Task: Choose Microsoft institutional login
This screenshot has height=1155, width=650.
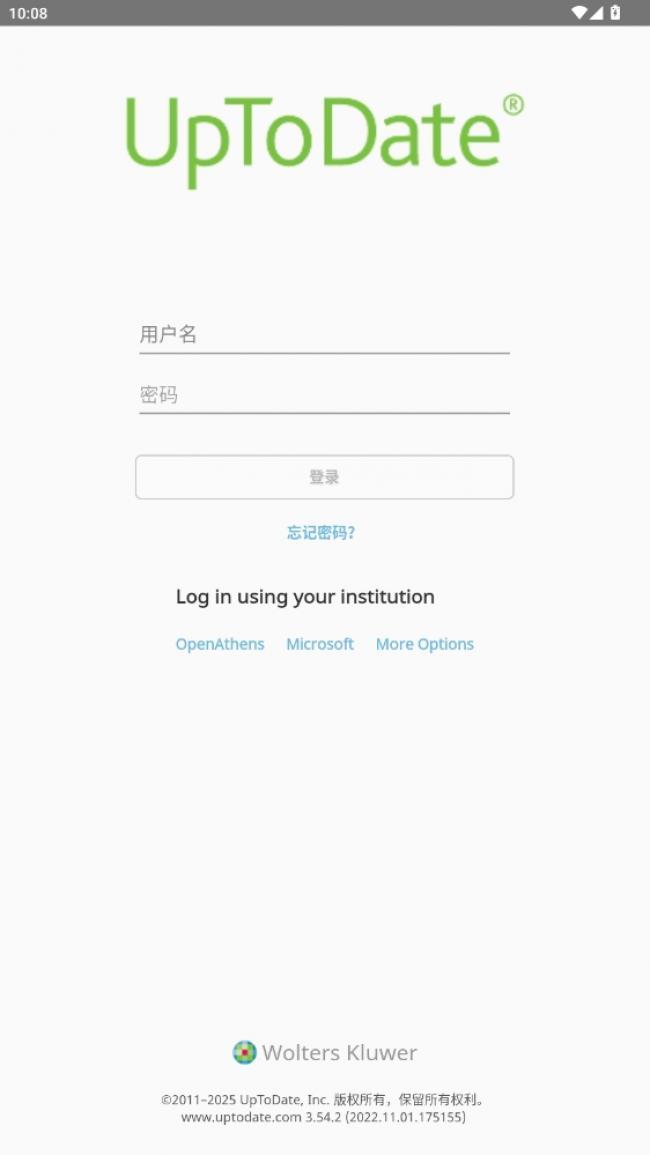Action: (320, 644)
